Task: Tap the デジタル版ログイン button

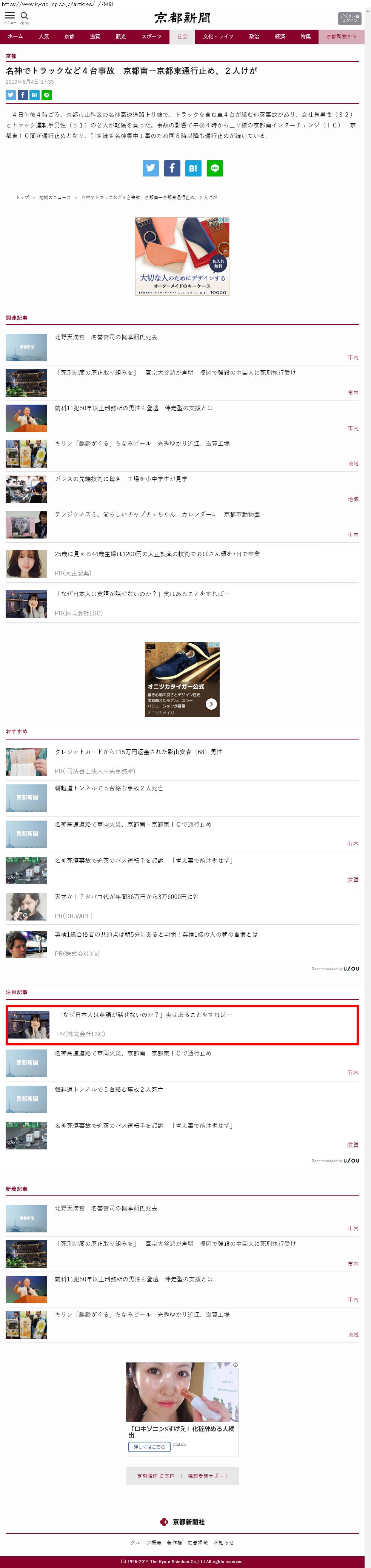Action: click(350, 18)
